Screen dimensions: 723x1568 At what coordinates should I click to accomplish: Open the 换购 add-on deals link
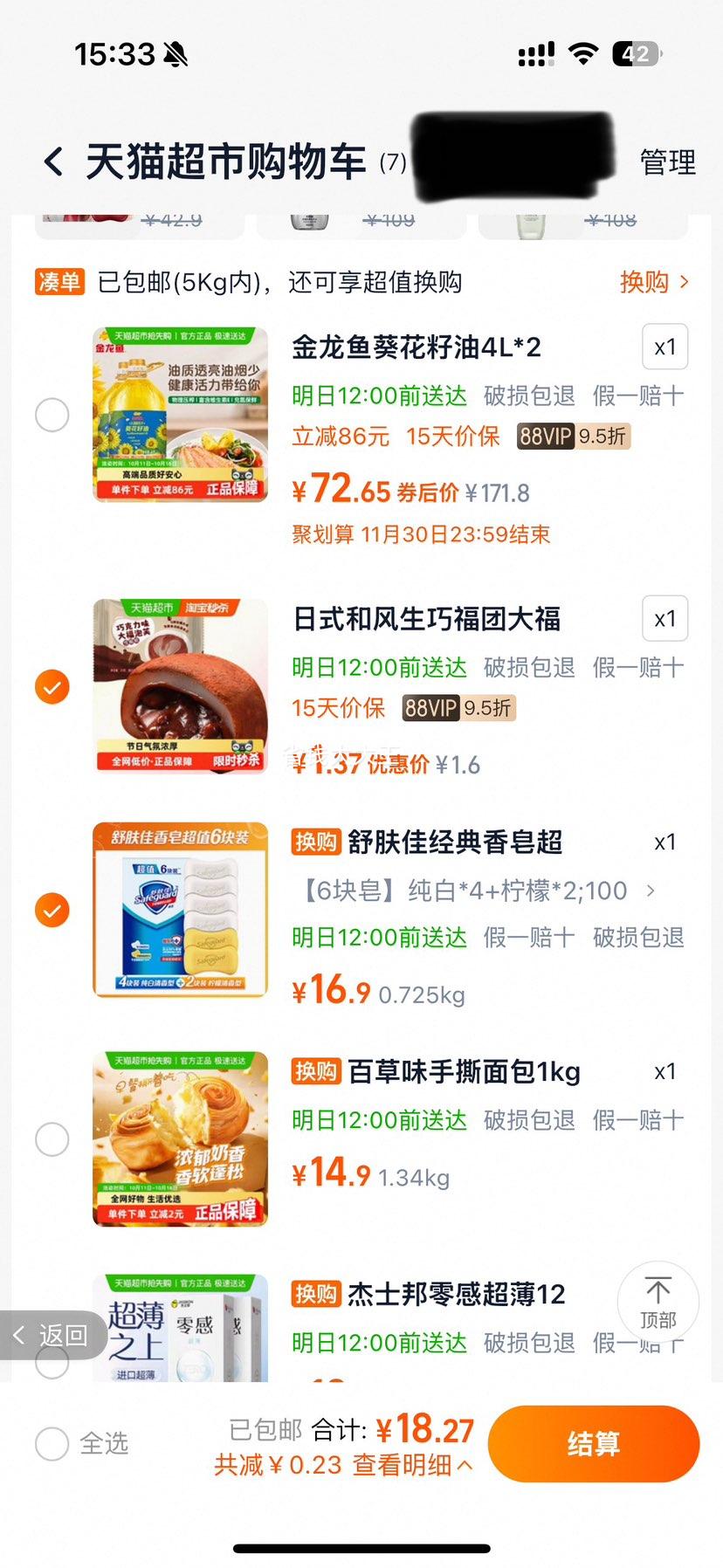coord(653,282)
